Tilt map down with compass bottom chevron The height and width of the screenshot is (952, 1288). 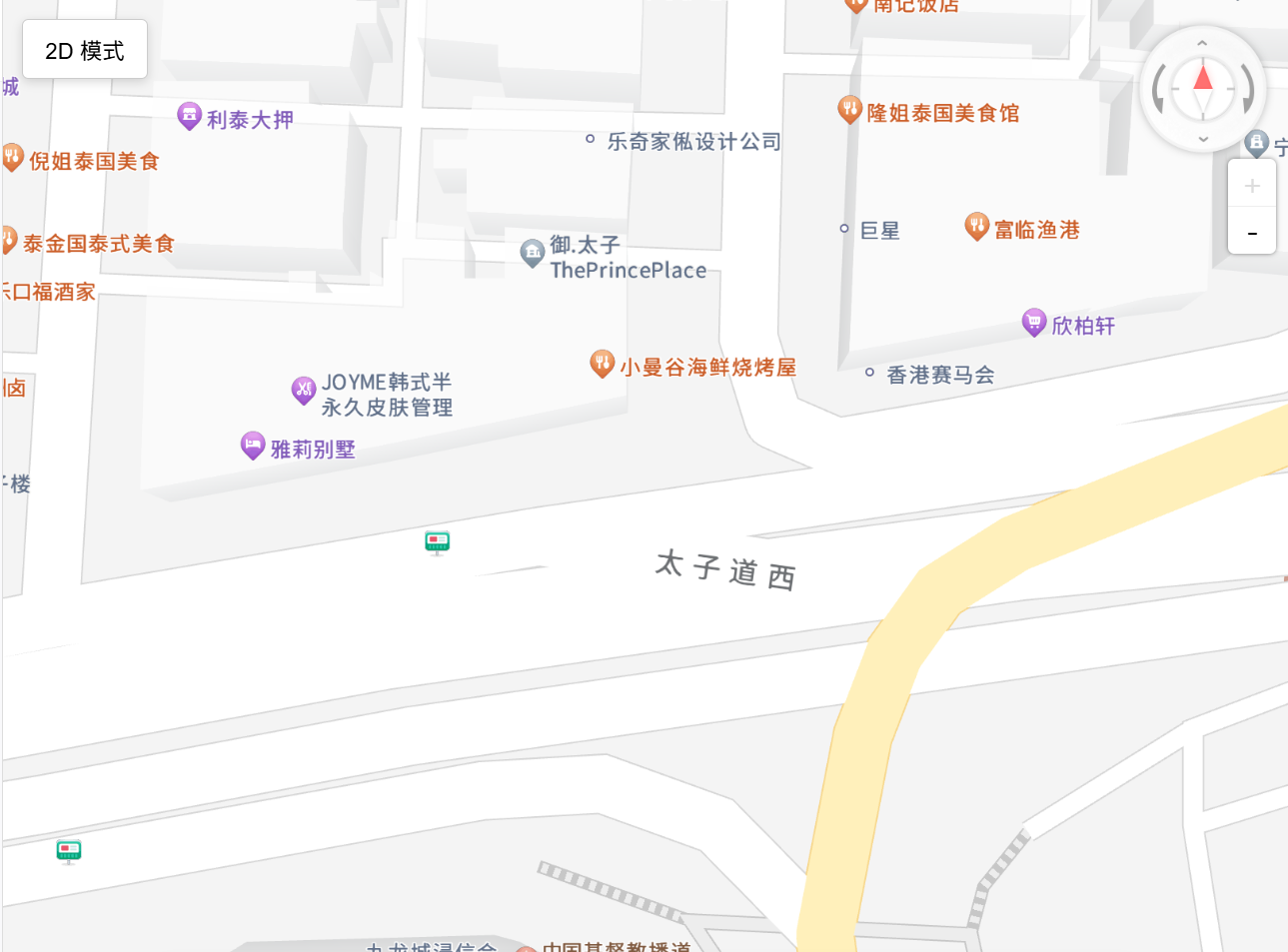click(x=1203, y=139)
